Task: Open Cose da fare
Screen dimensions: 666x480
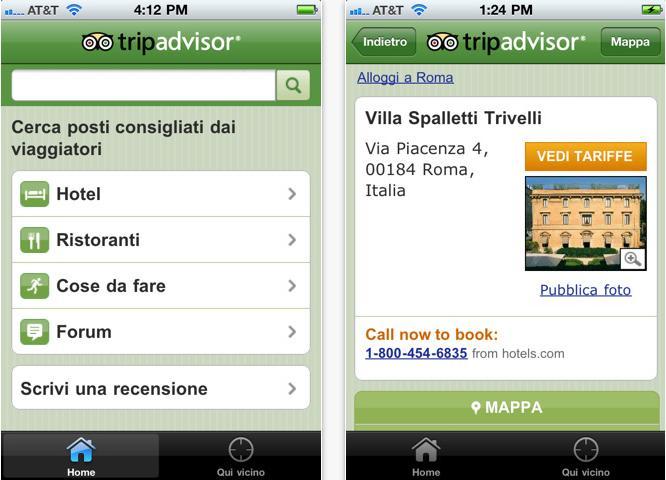Action: coord(161,286)
